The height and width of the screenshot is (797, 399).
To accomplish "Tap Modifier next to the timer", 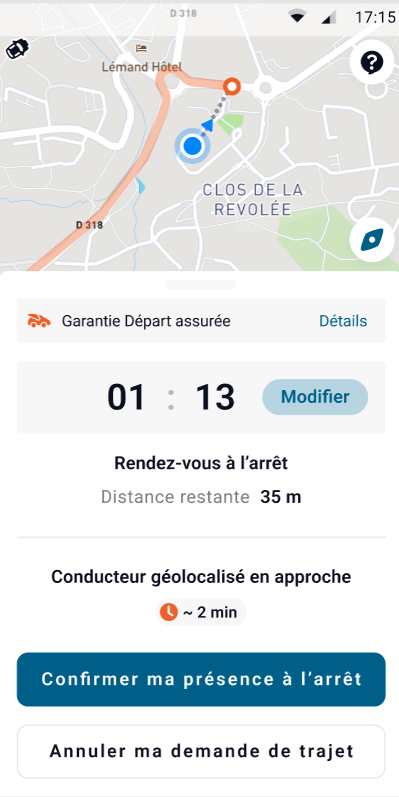I will (315, 396).
